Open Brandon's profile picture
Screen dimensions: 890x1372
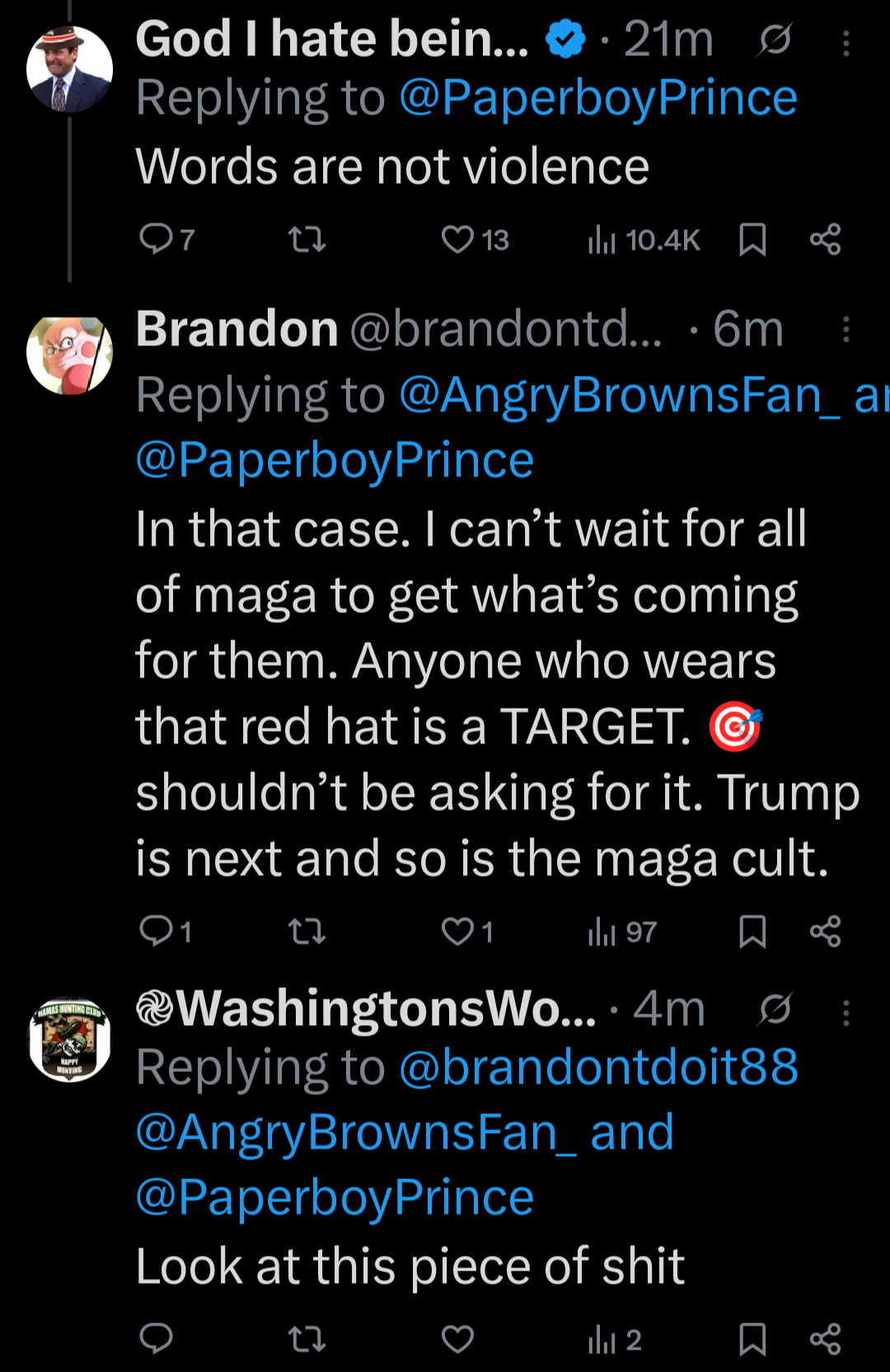[70, 355]
